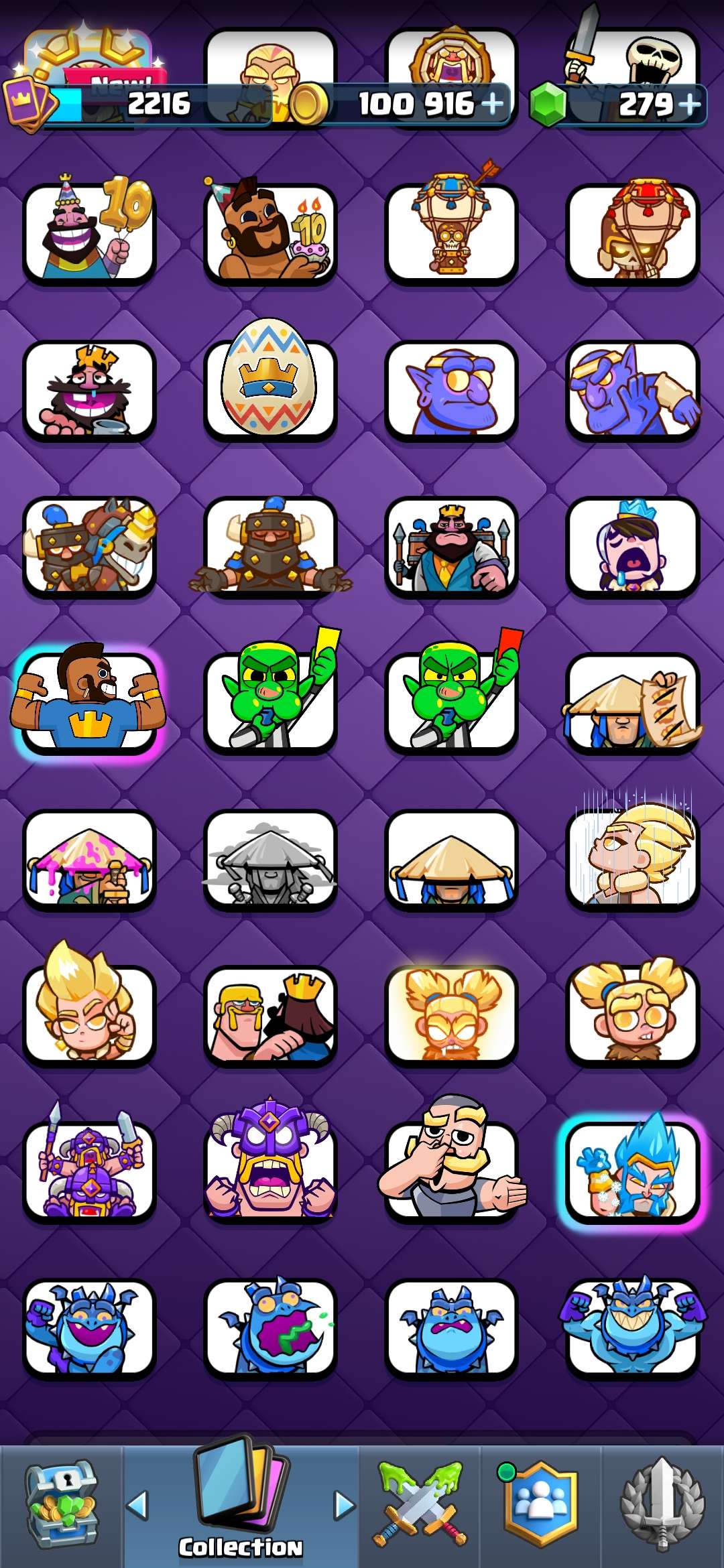This screenshot has height=1568, width=724.
Task: Add gold using the plus button
Action: (492, 104)
